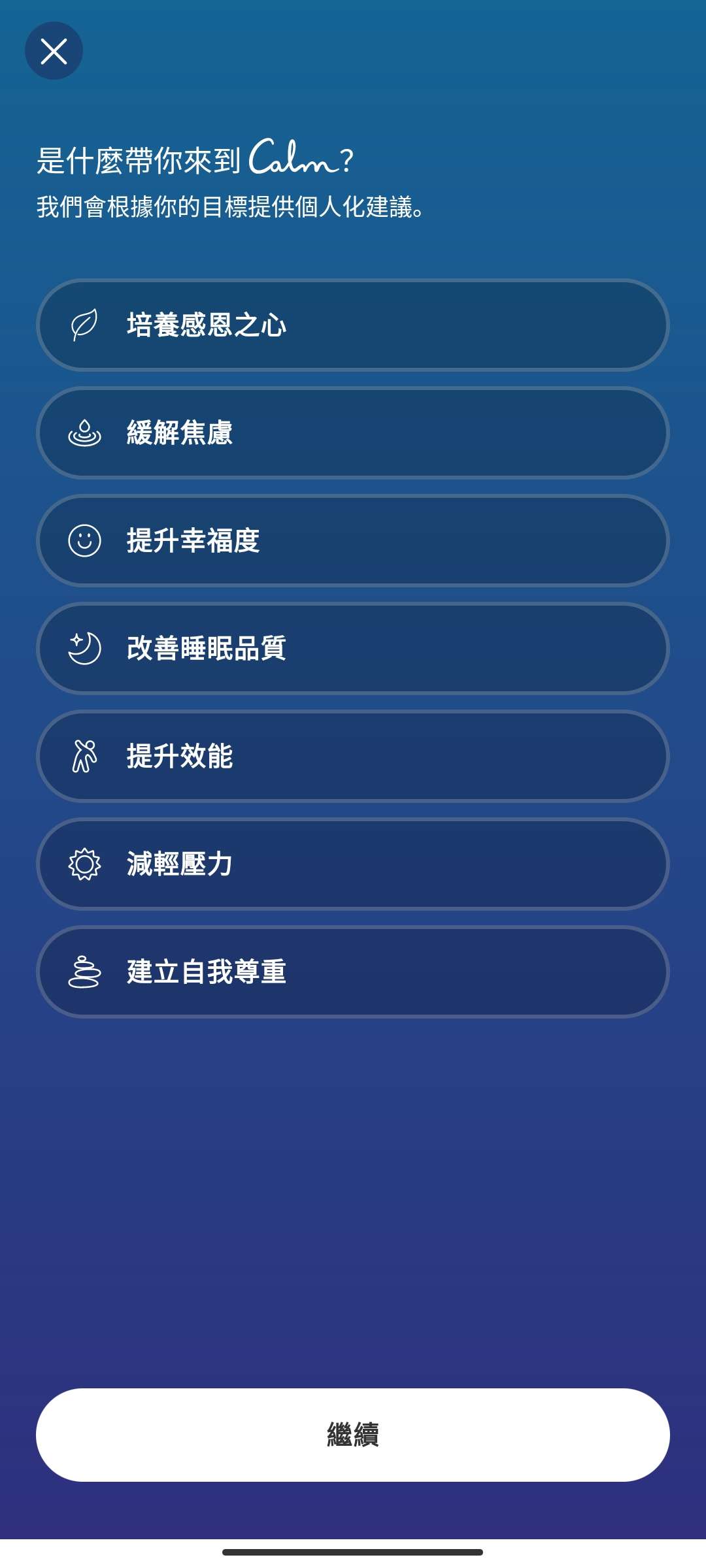Screen dimensions: 706x1568
Task: Select the 提升效能 goal option
Action: pyautogui.click(x=353, y=756)
